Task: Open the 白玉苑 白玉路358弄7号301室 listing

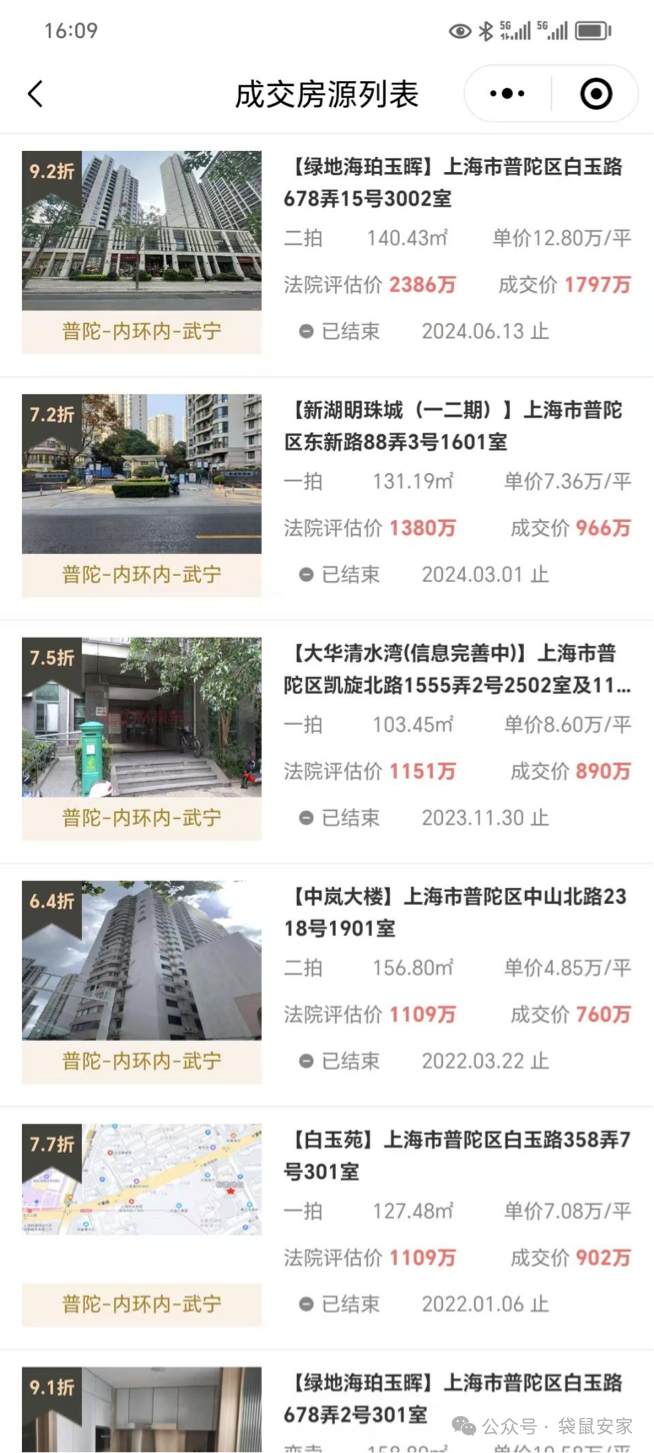Action: [x=457, y=1155]
